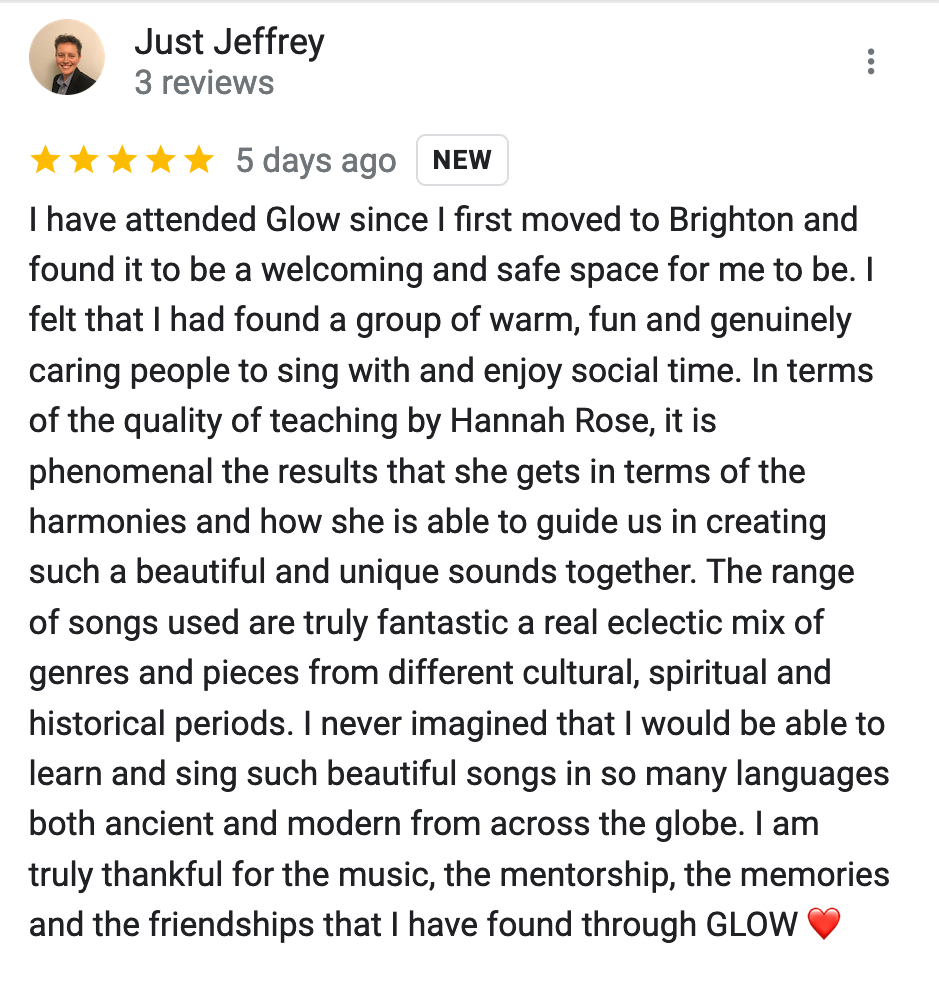Image resolution: width=939 pixels, height=987 pixels.
Task: Open the overflow menu on Just Jeffrey's review
Action: [871, 62]
